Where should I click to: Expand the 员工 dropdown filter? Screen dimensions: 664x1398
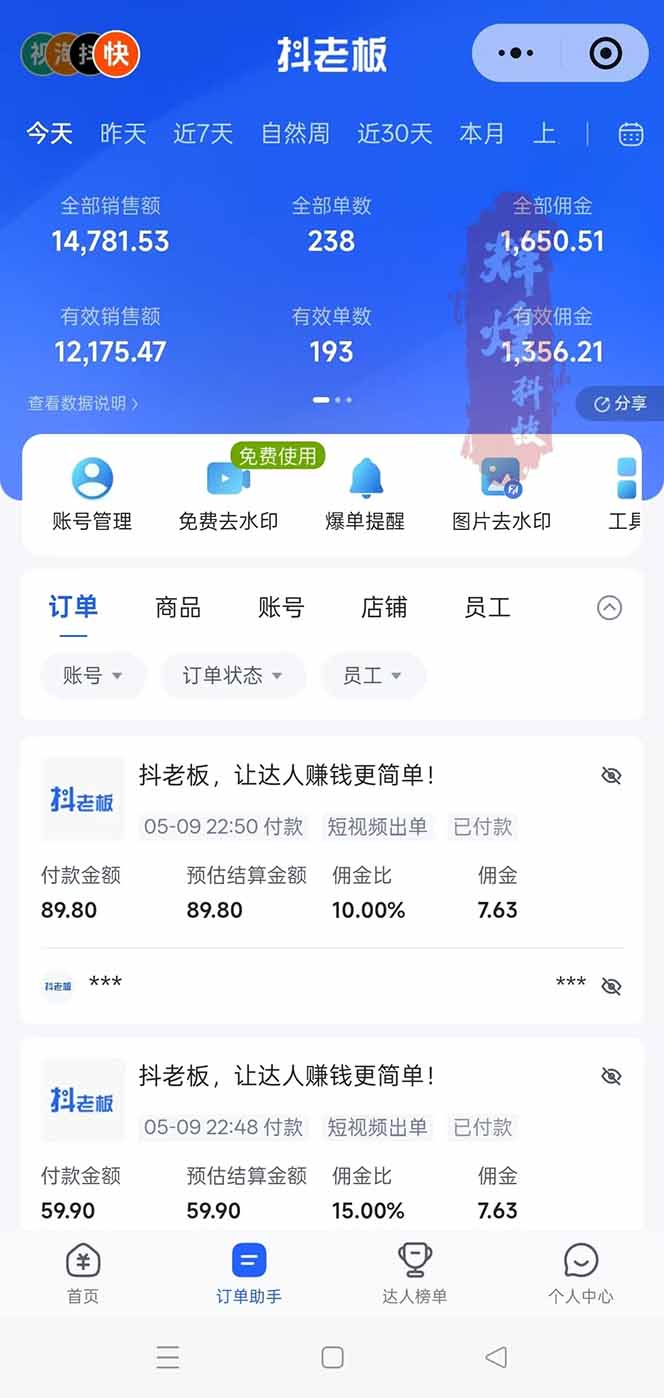pyautogui.click(x=372, y=676)
